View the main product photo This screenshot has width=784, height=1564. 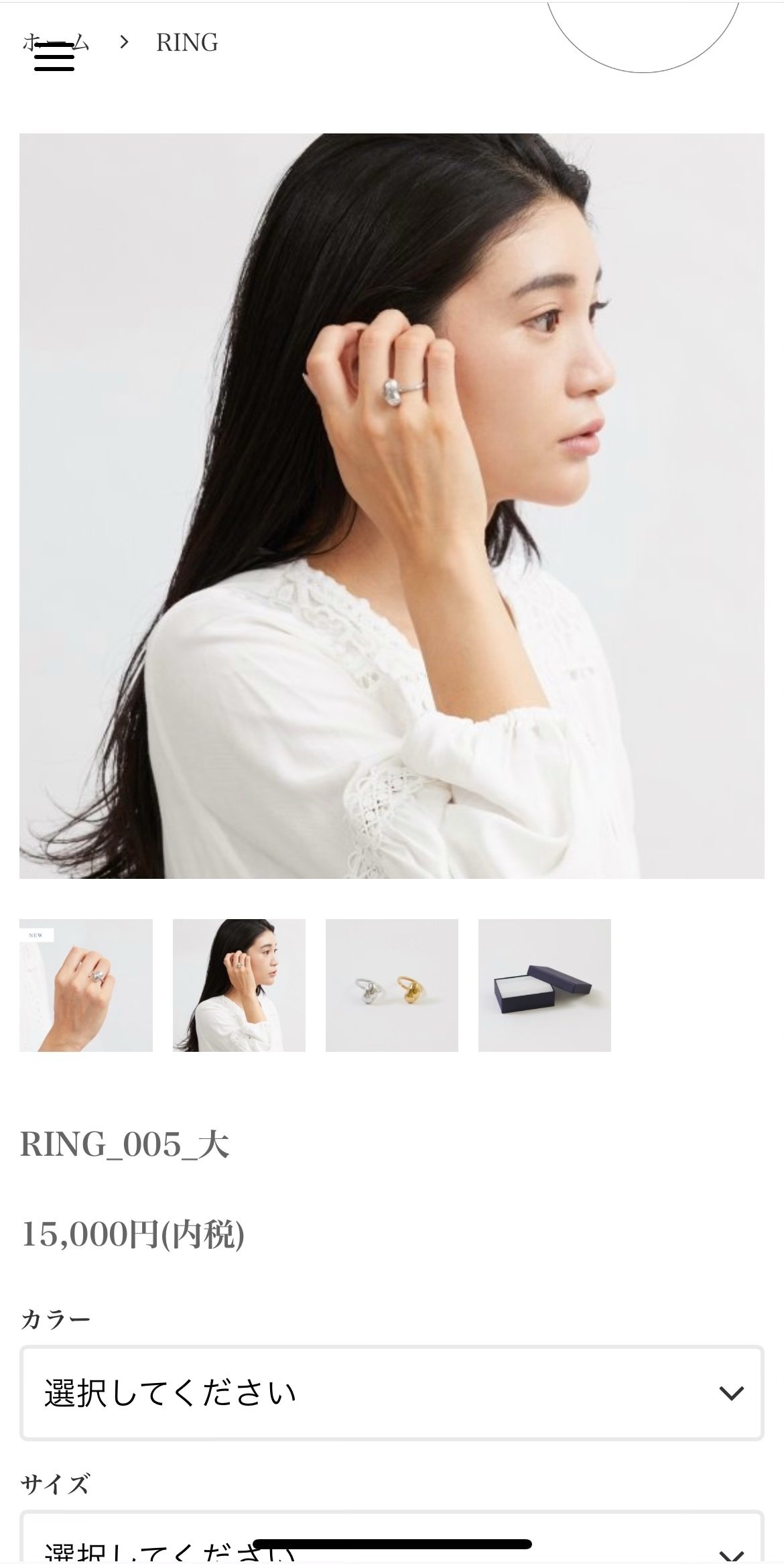tap(392, 506)
